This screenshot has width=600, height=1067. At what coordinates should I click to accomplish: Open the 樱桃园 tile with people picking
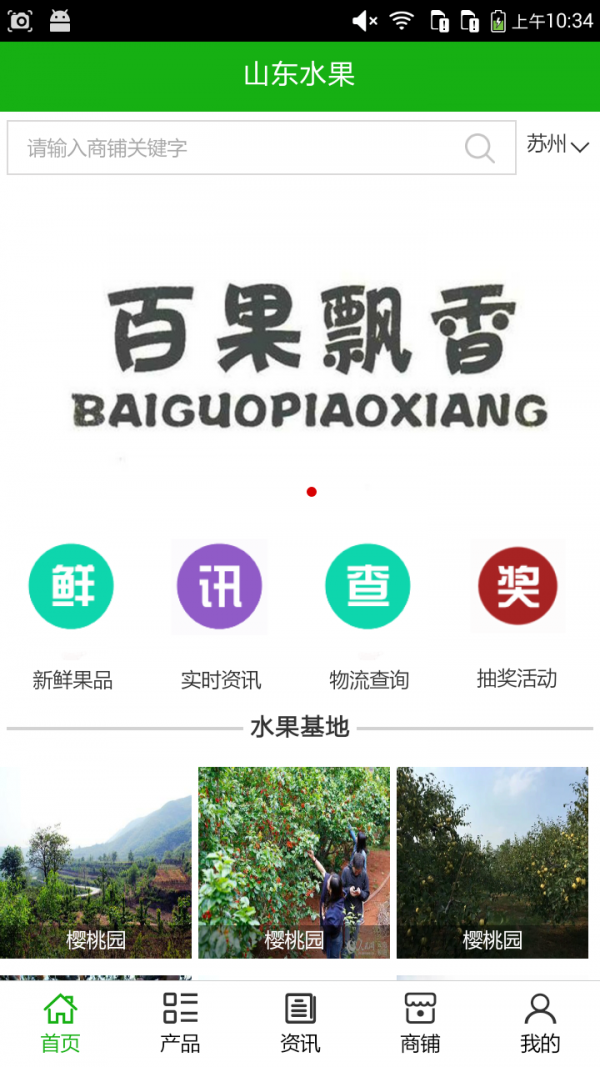(294, 862)
